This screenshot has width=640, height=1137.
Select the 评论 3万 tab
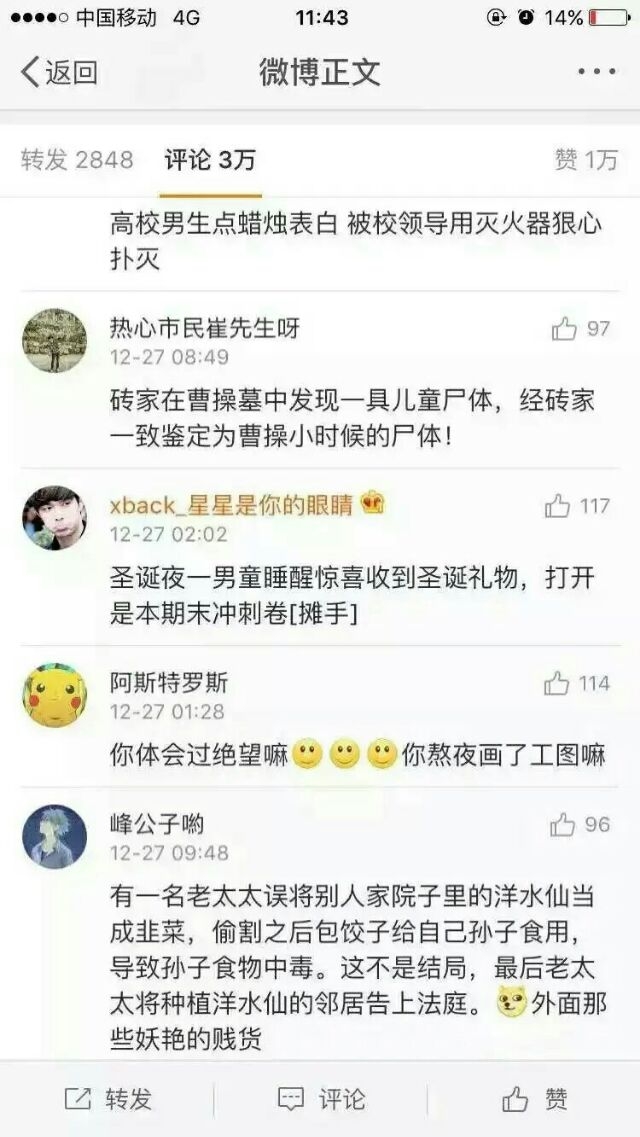pyautogui.click(x=210, y=160)
